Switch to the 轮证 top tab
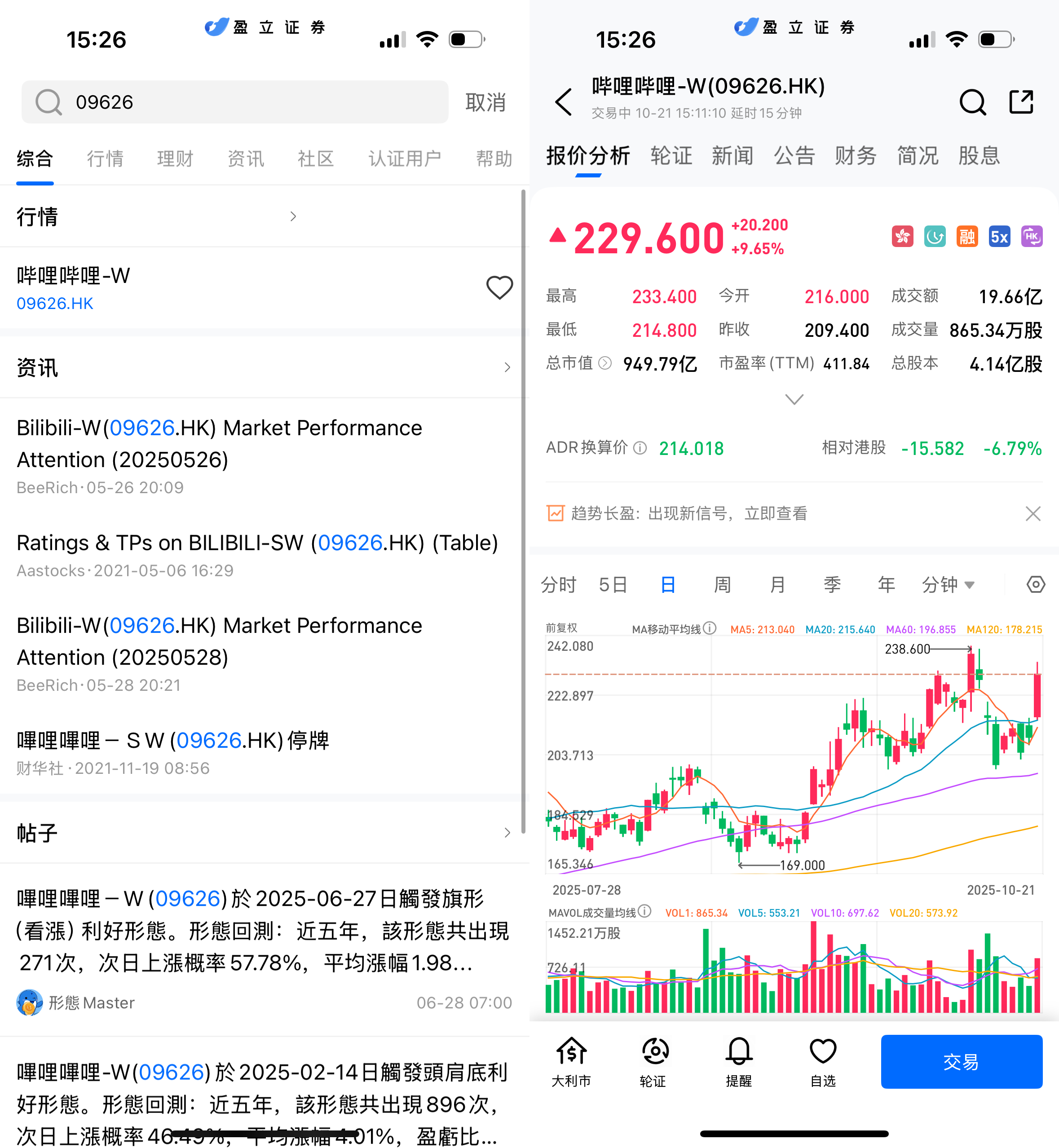Screen dimensions: 1059x1148 click(671, 155)
